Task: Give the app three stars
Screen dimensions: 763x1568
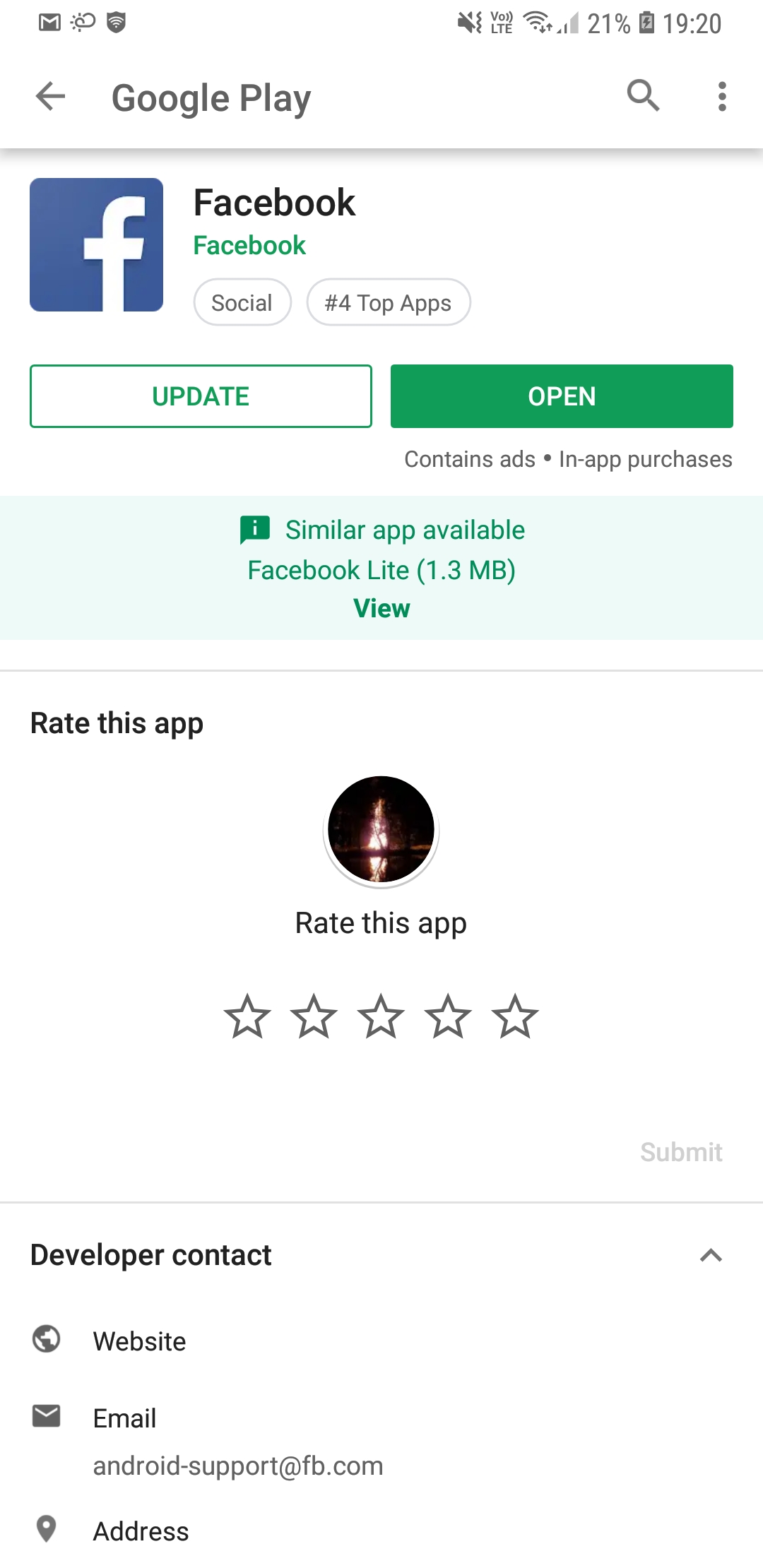Action: [x=381, y=1017]
